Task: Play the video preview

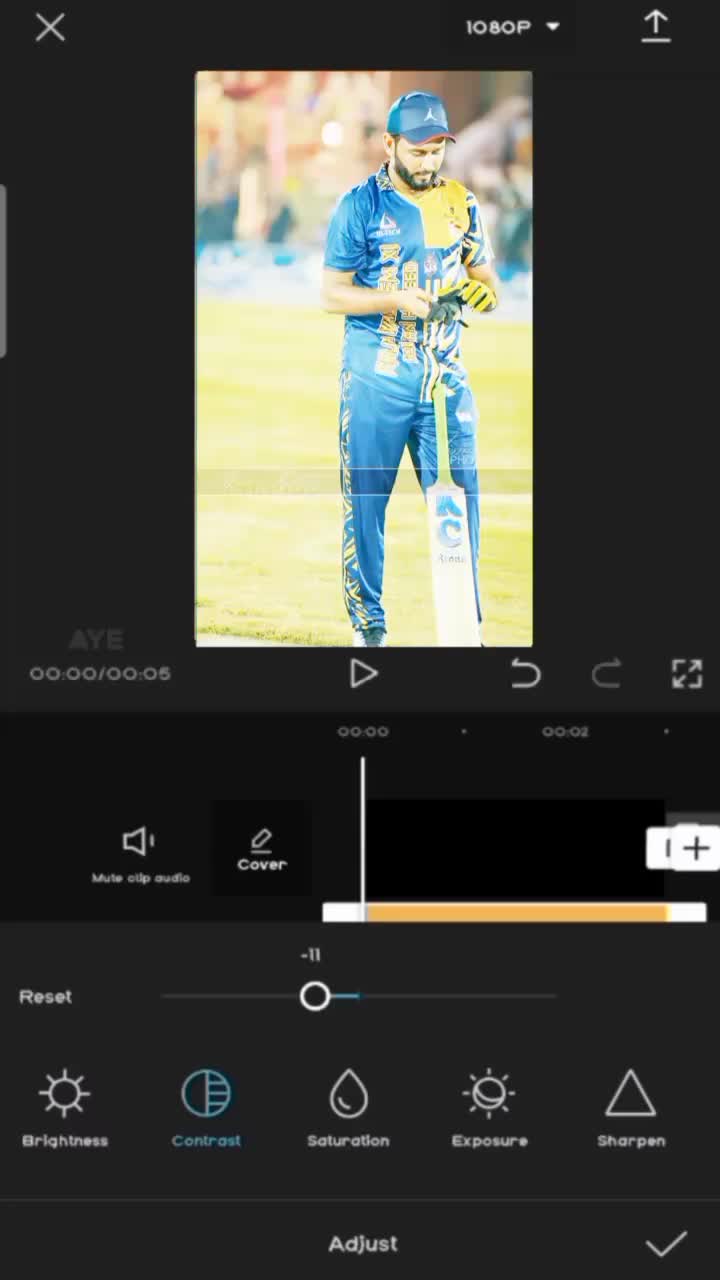Action: pyautogui.click(x=363, y=674)
